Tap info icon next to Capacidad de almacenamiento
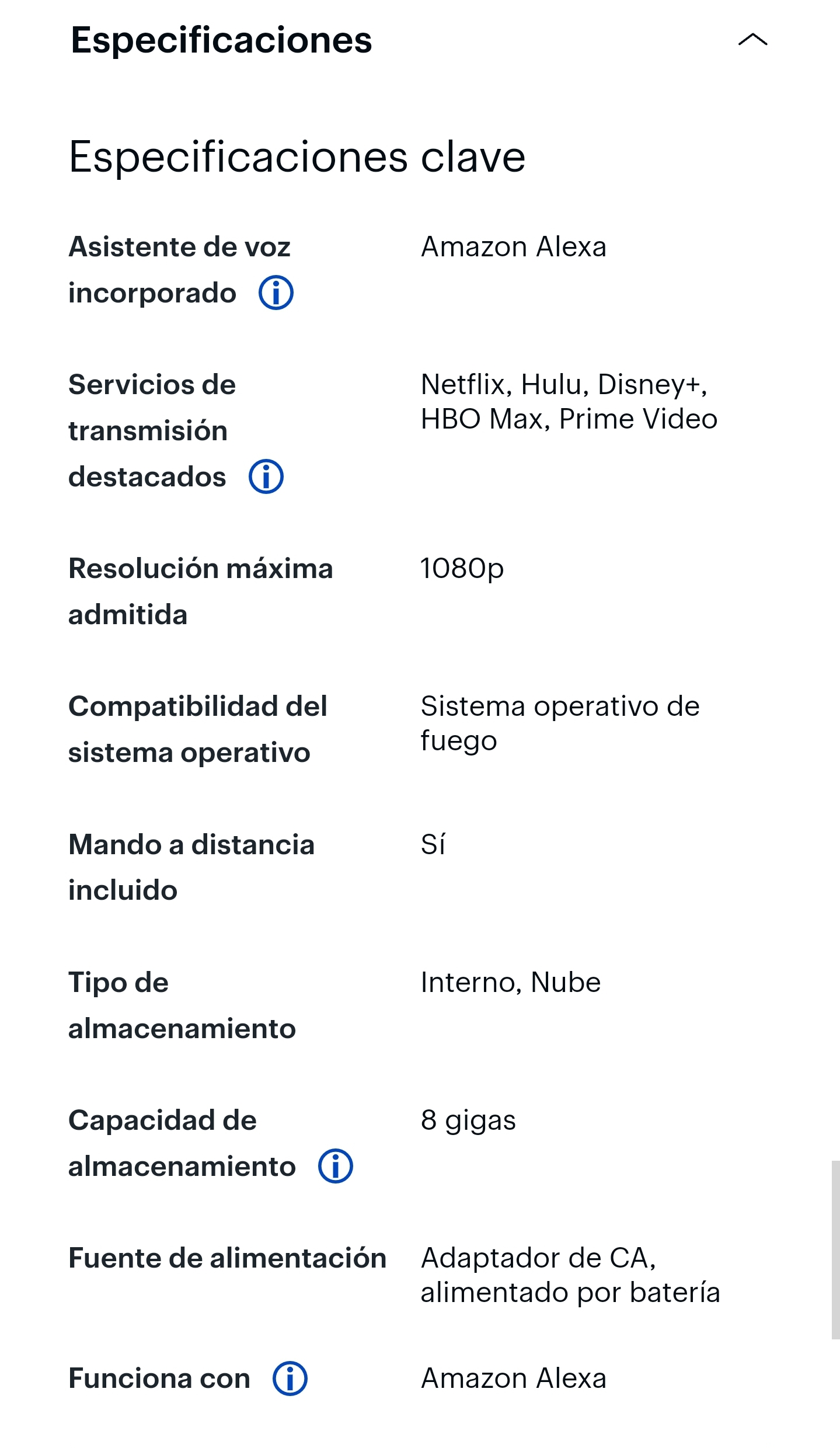 click(x=336, y=1166)
